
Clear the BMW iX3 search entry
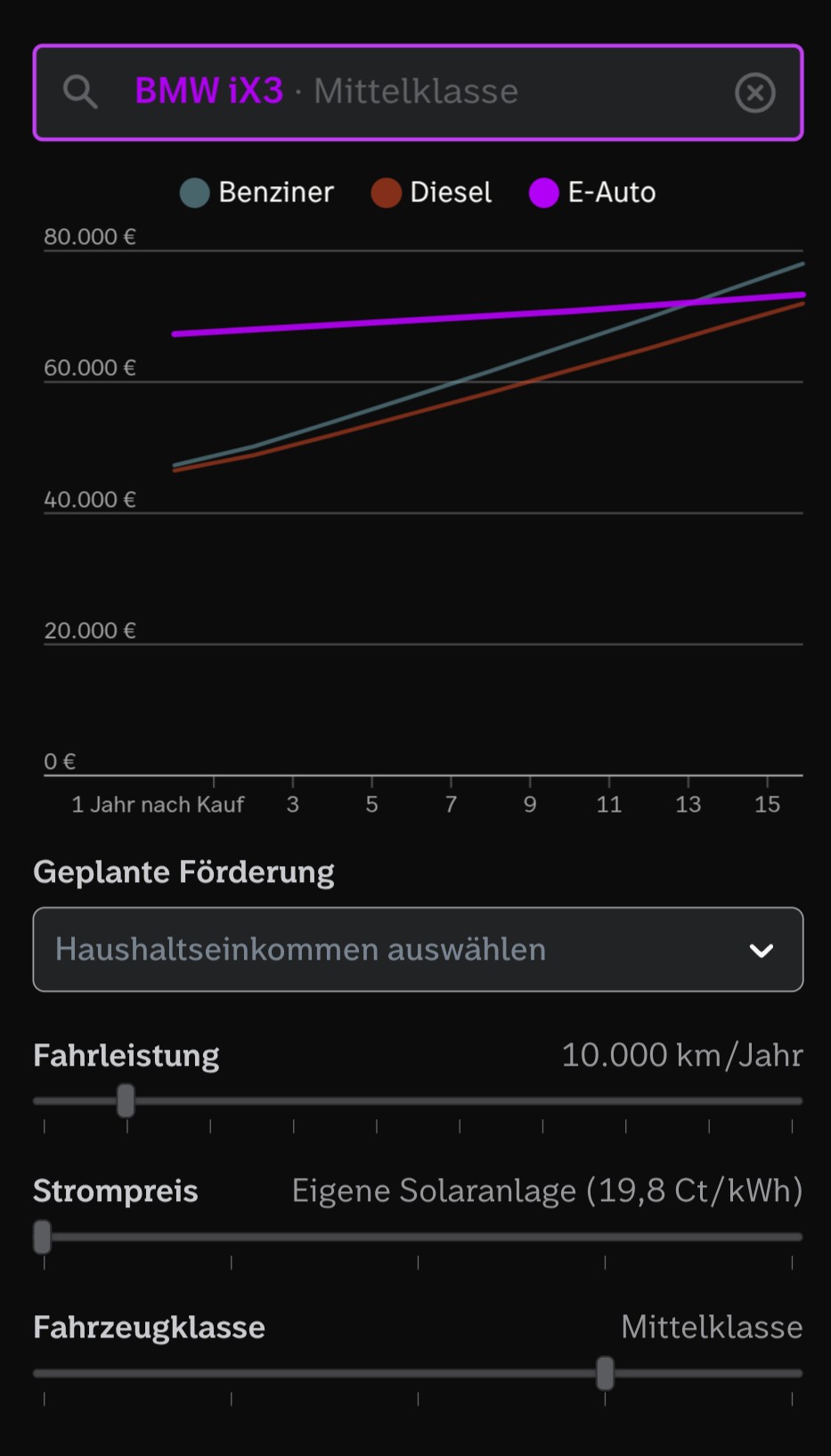(754, 93)
